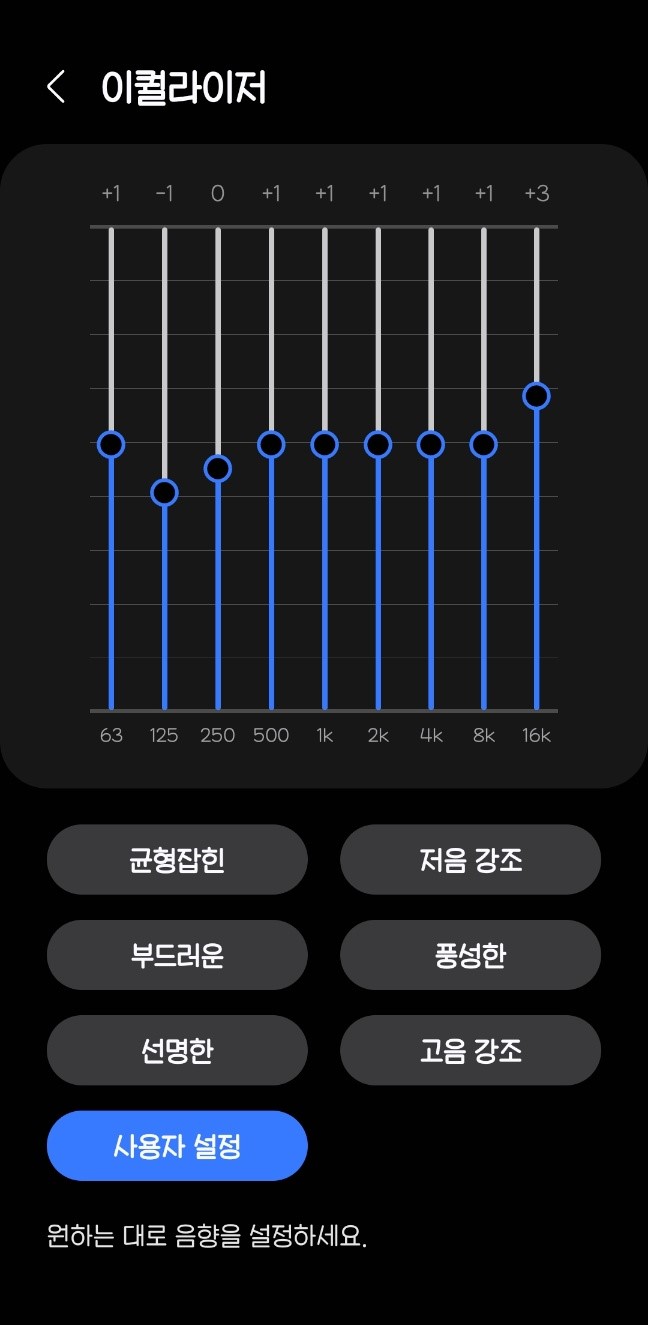Tap the 4k band slider handle

click(430, 444)
